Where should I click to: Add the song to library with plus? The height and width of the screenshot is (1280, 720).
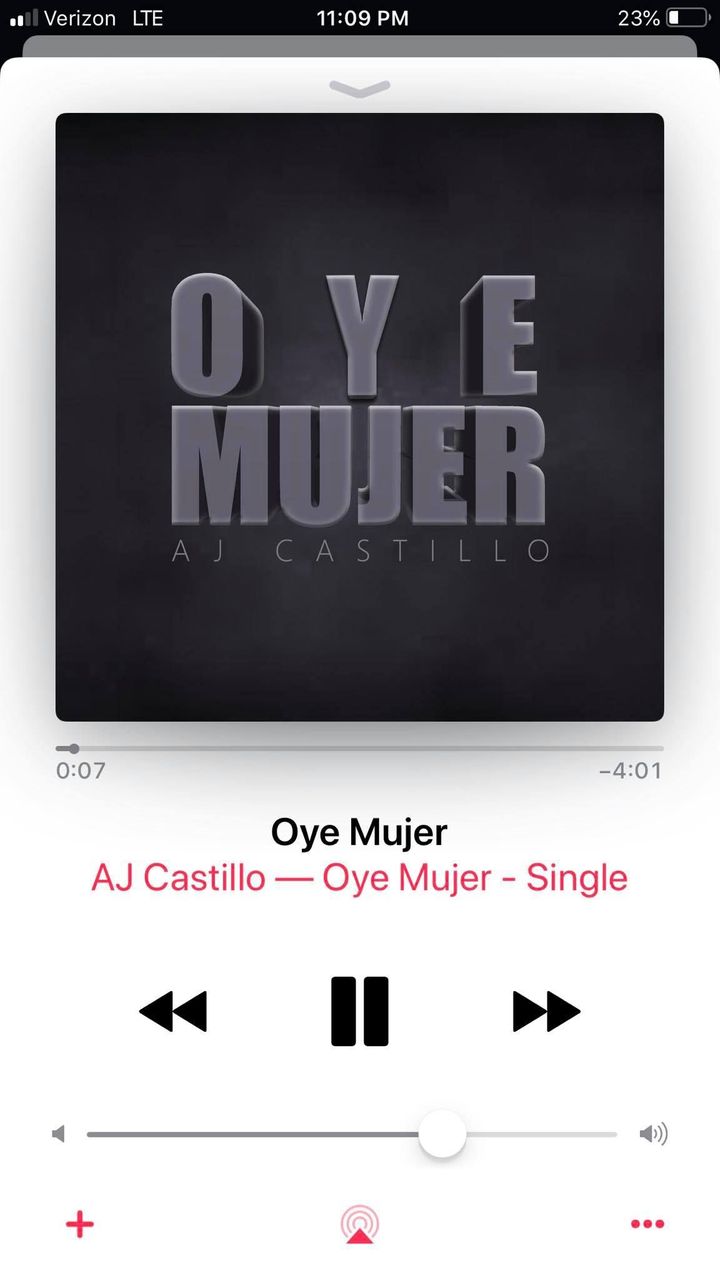tap(79, 1224)
